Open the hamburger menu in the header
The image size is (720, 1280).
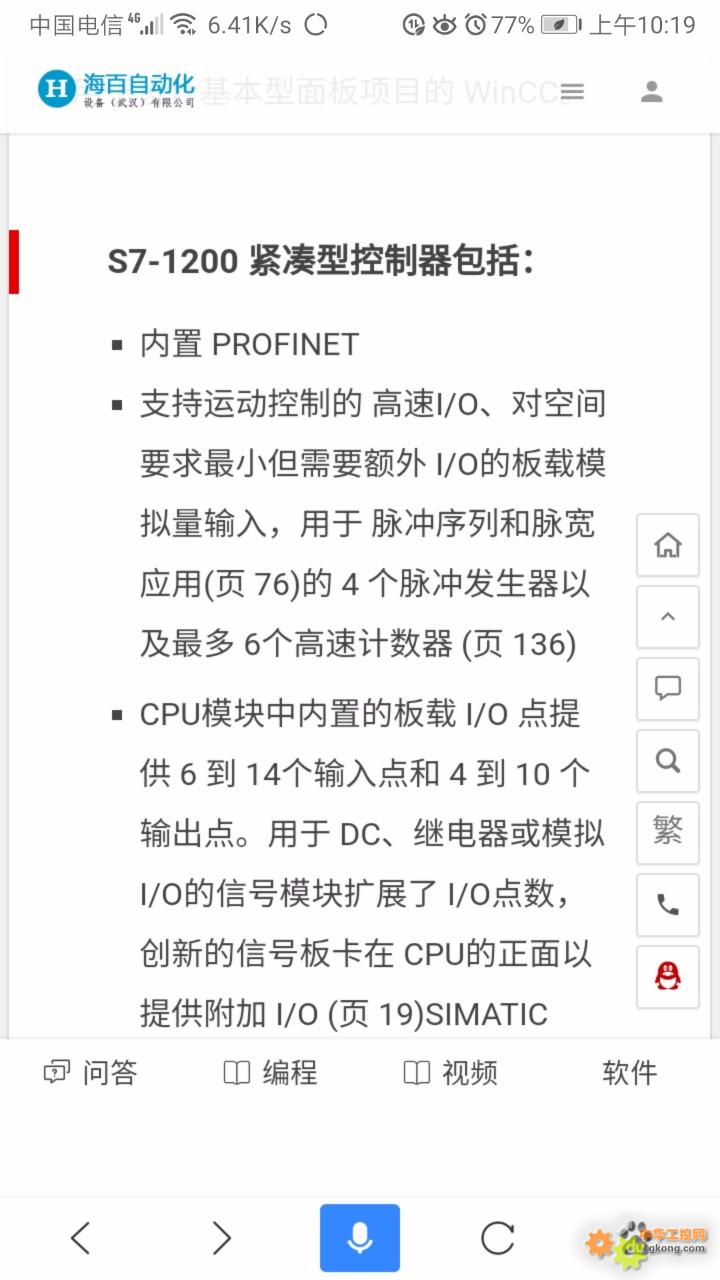(572, 92)
